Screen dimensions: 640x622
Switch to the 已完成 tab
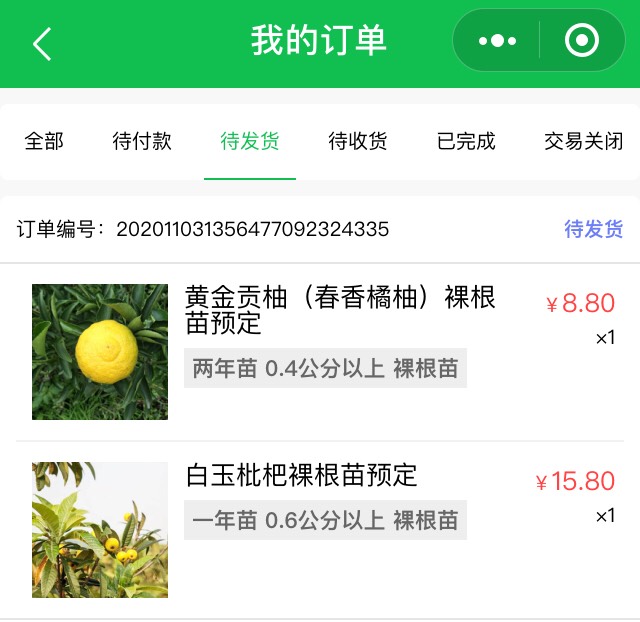pyautogui.click(x=466, y=141)
